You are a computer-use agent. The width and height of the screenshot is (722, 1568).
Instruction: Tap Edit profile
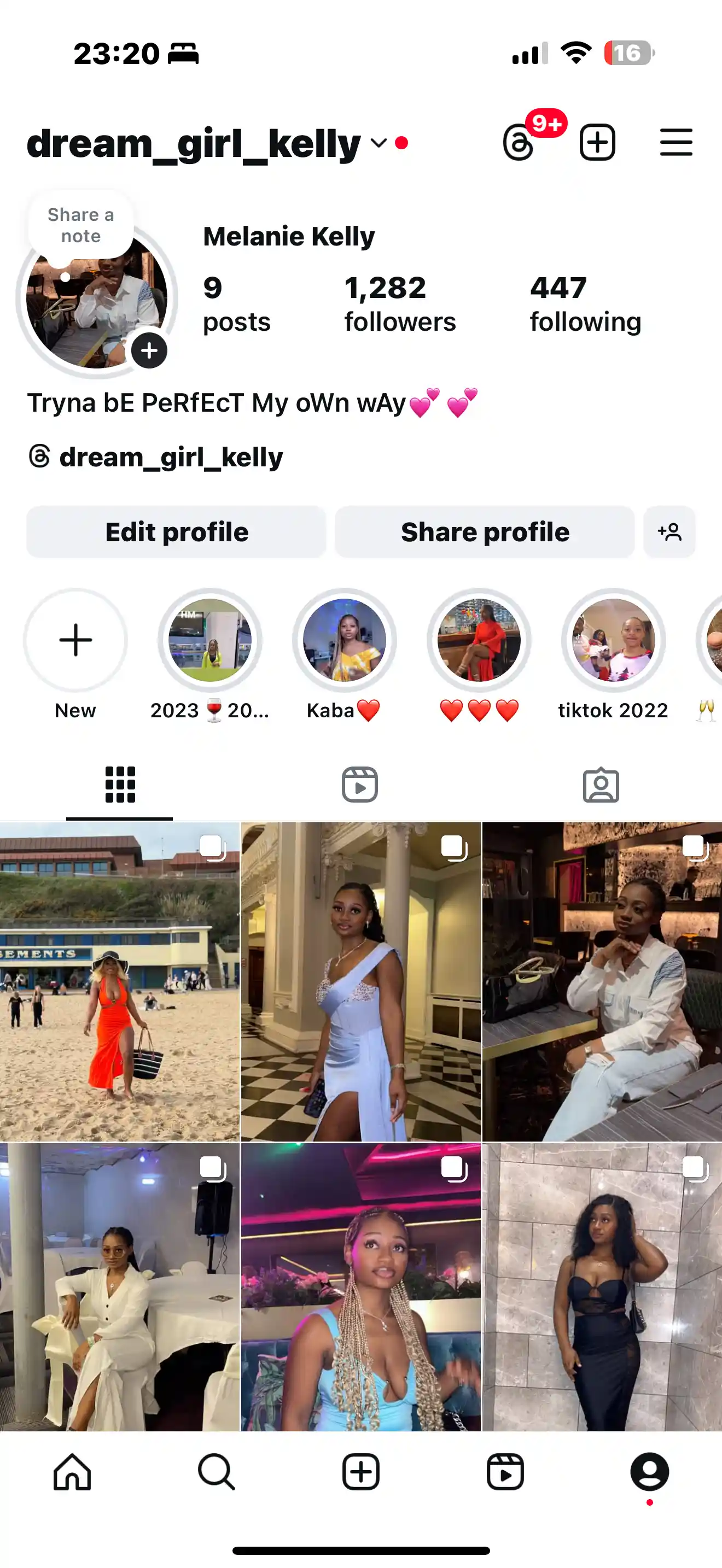pos(177,532)
